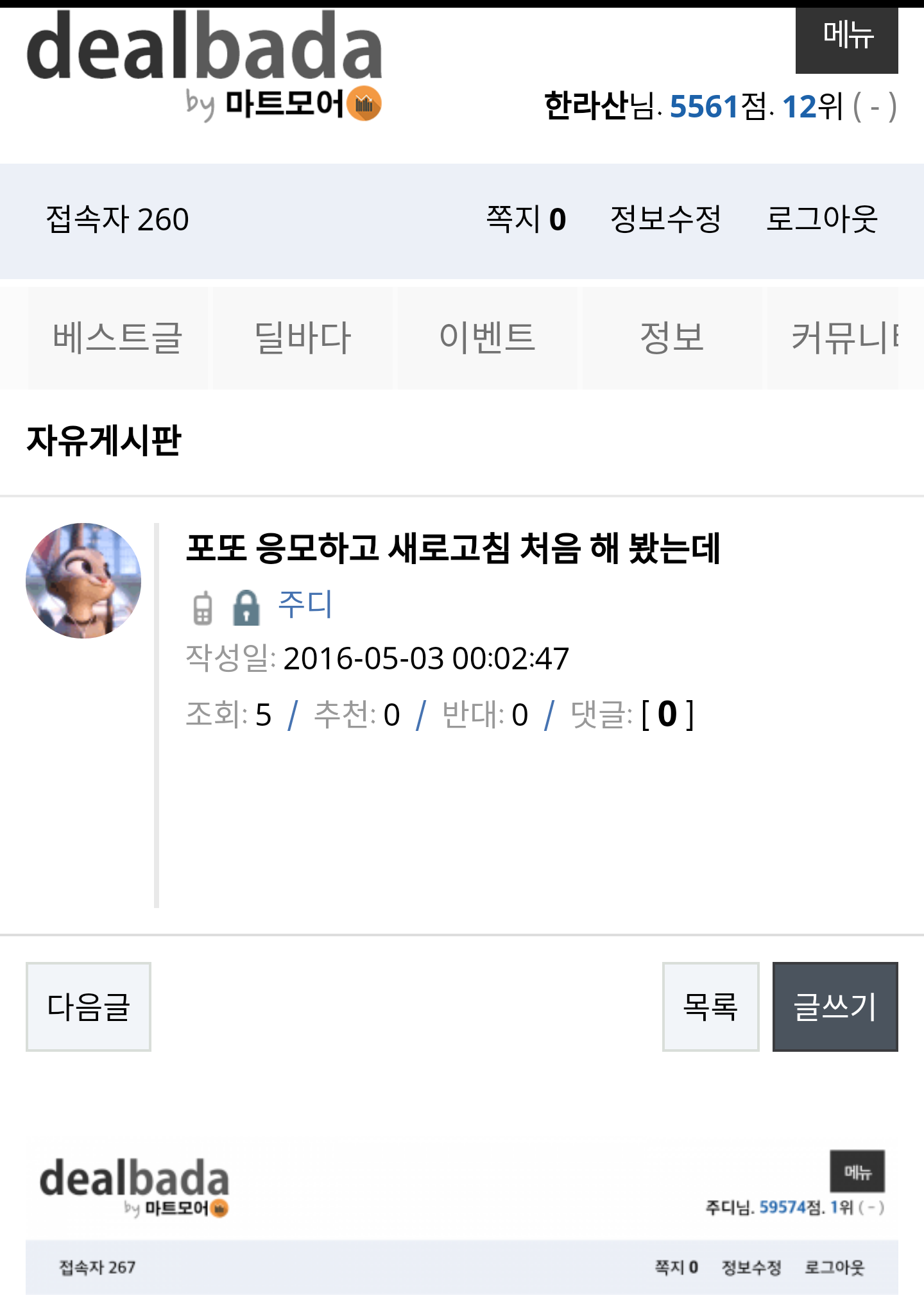Screen dimensions: 924x1295
Task: Write a new post with 글쓰기
Action: point(835,1007)
